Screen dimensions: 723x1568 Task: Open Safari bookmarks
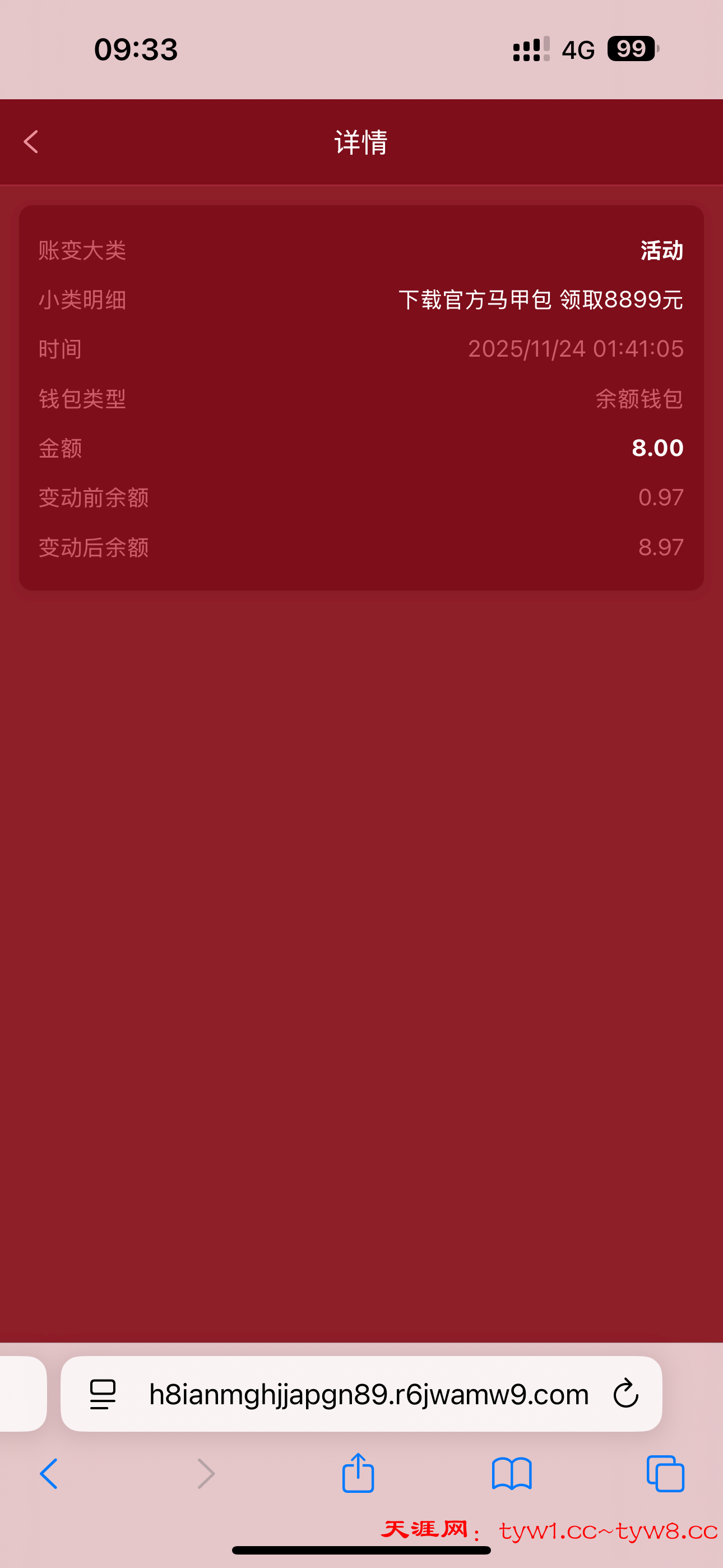point(511,1474)
